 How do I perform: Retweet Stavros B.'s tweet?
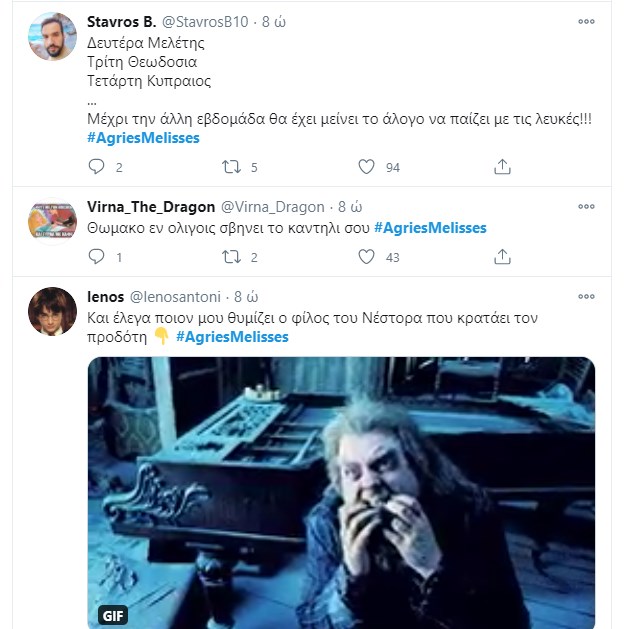pyautogui.click(x=231, y=167)
